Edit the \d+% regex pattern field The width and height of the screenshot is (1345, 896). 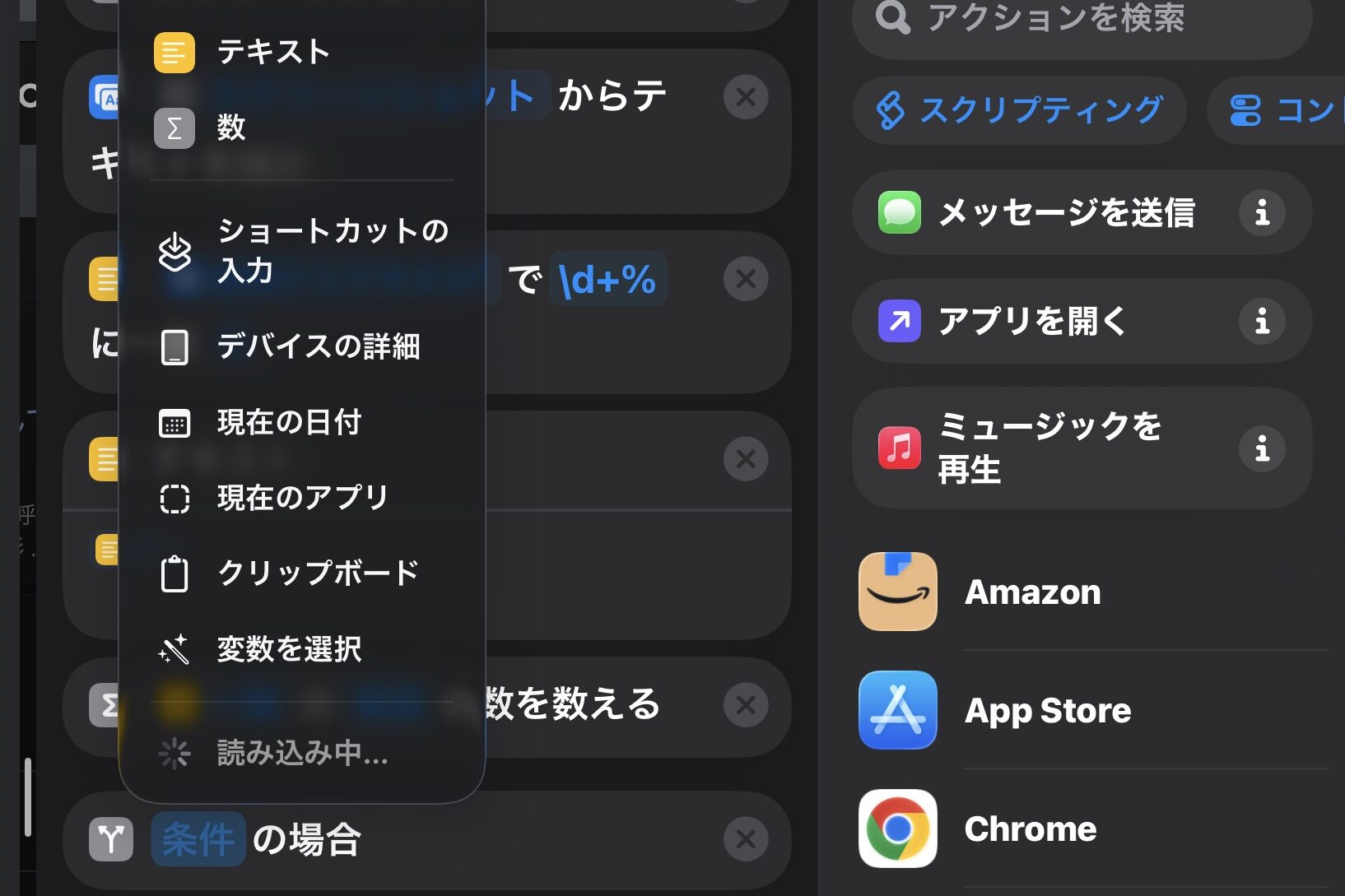607,280
